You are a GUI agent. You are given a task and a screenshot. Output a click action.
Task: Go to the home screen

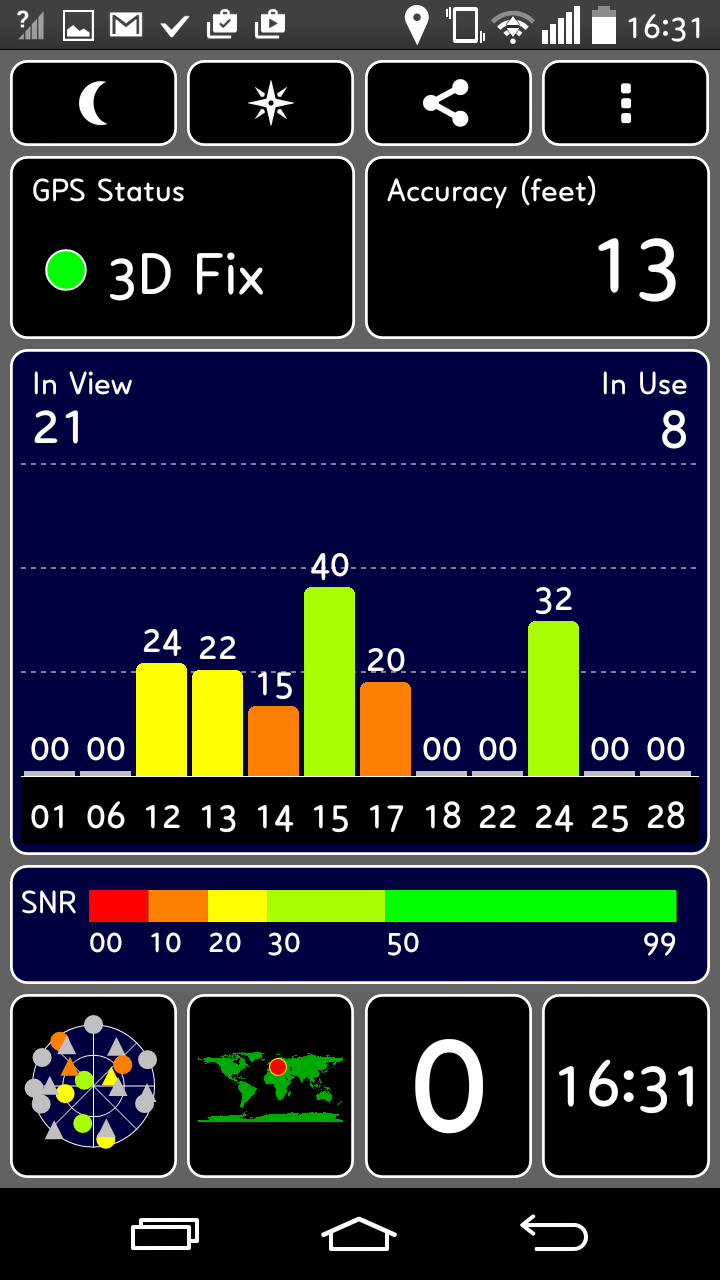[x=360, y=1233]
